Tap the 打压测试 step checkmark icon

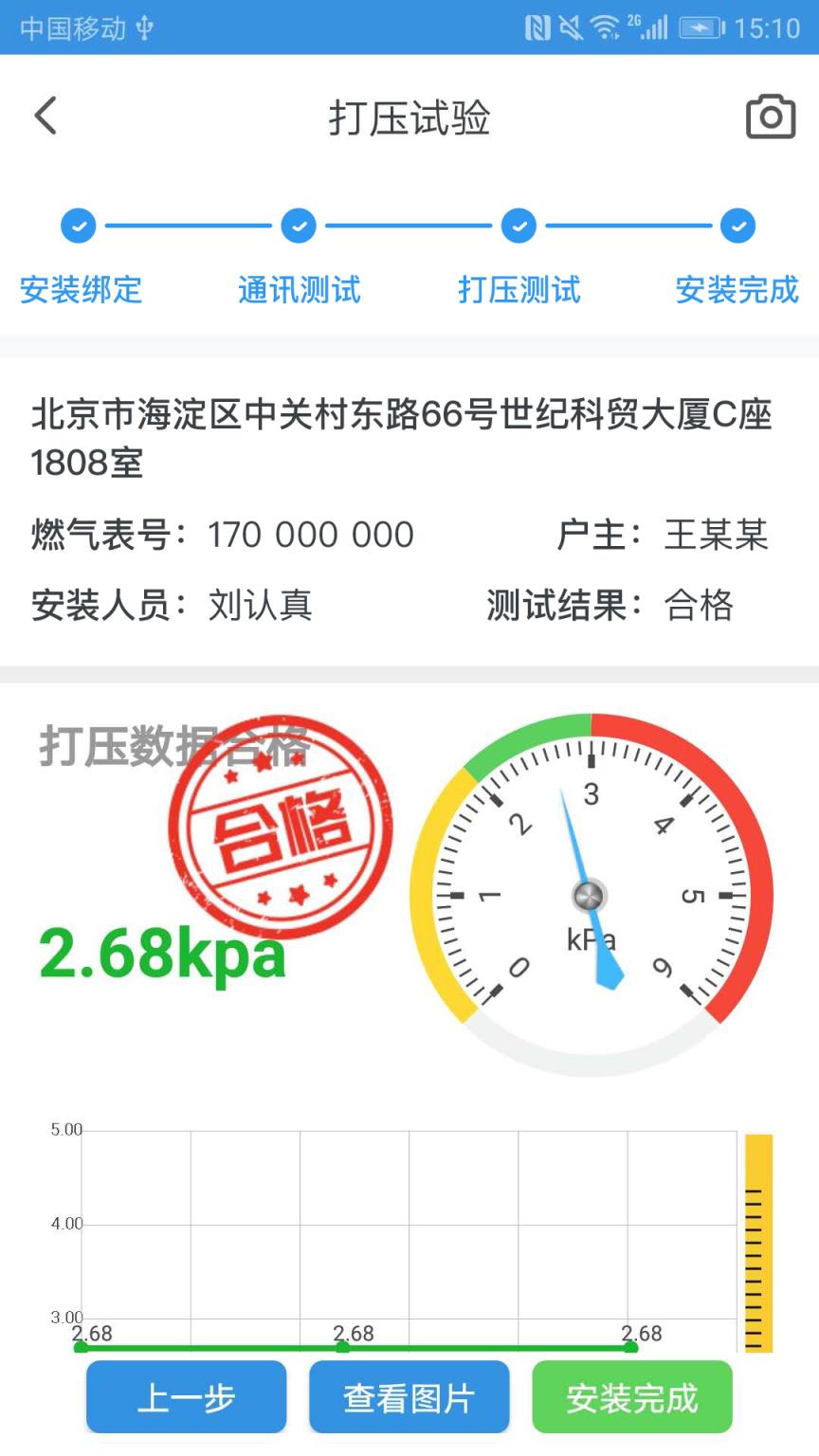(x=519, y=226)
